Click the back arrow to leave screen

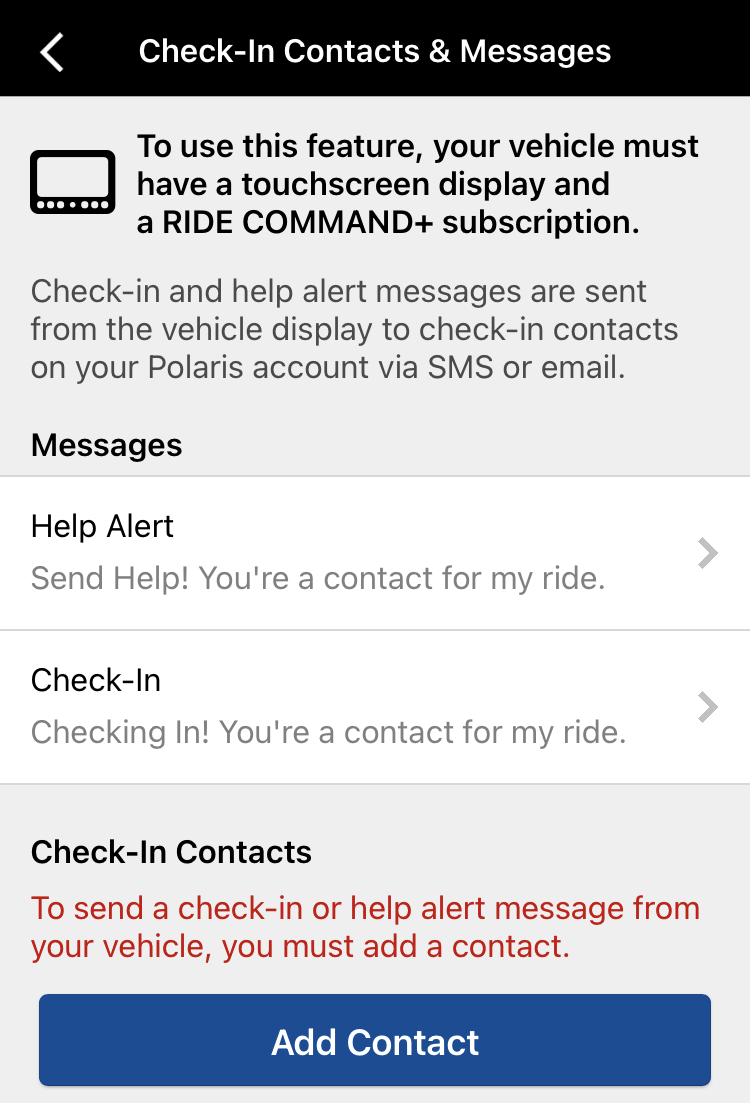coord(52,50)
